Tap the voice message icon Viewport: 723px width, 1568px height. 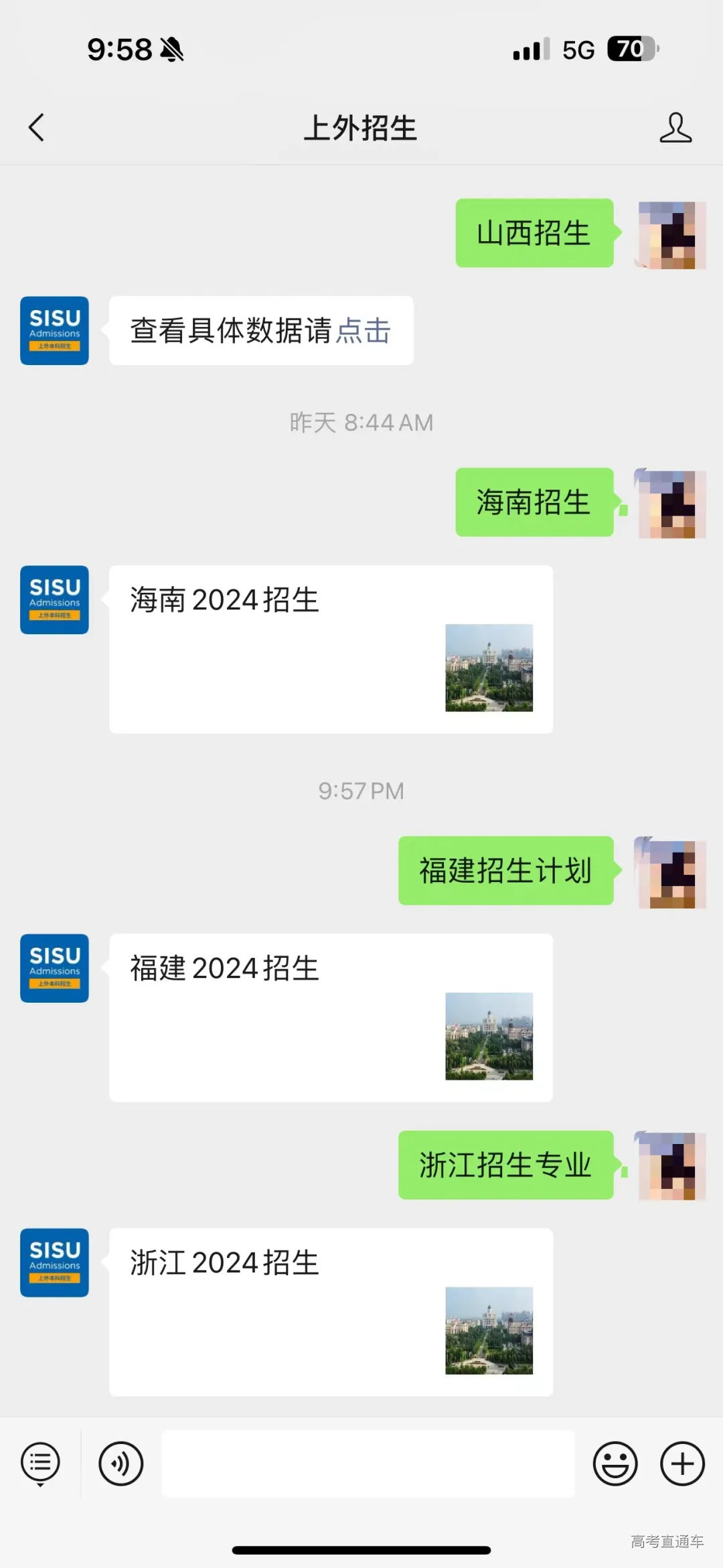[x=120, y=1463]
